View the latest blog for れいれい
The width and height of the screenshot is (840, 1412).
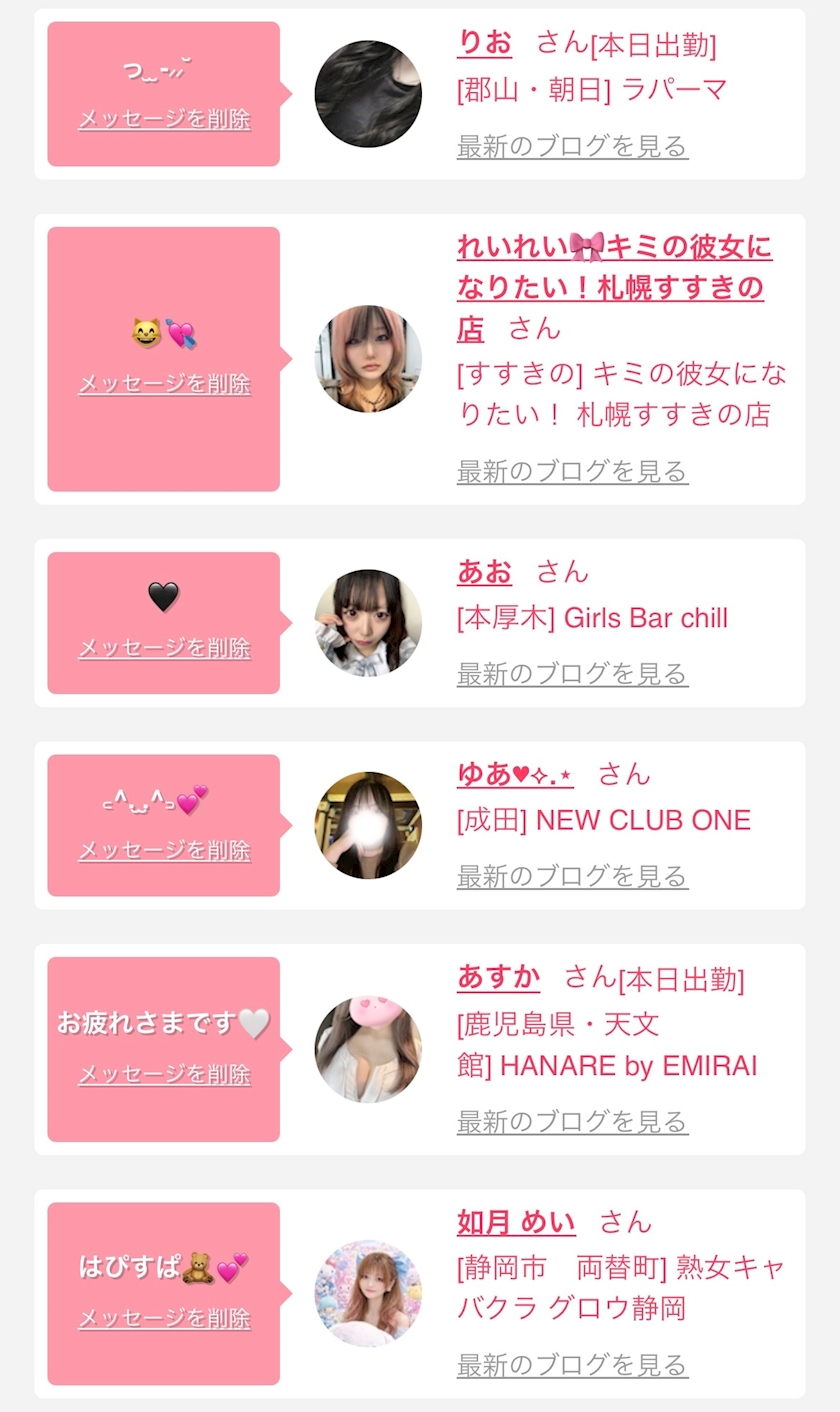(572, 471)
